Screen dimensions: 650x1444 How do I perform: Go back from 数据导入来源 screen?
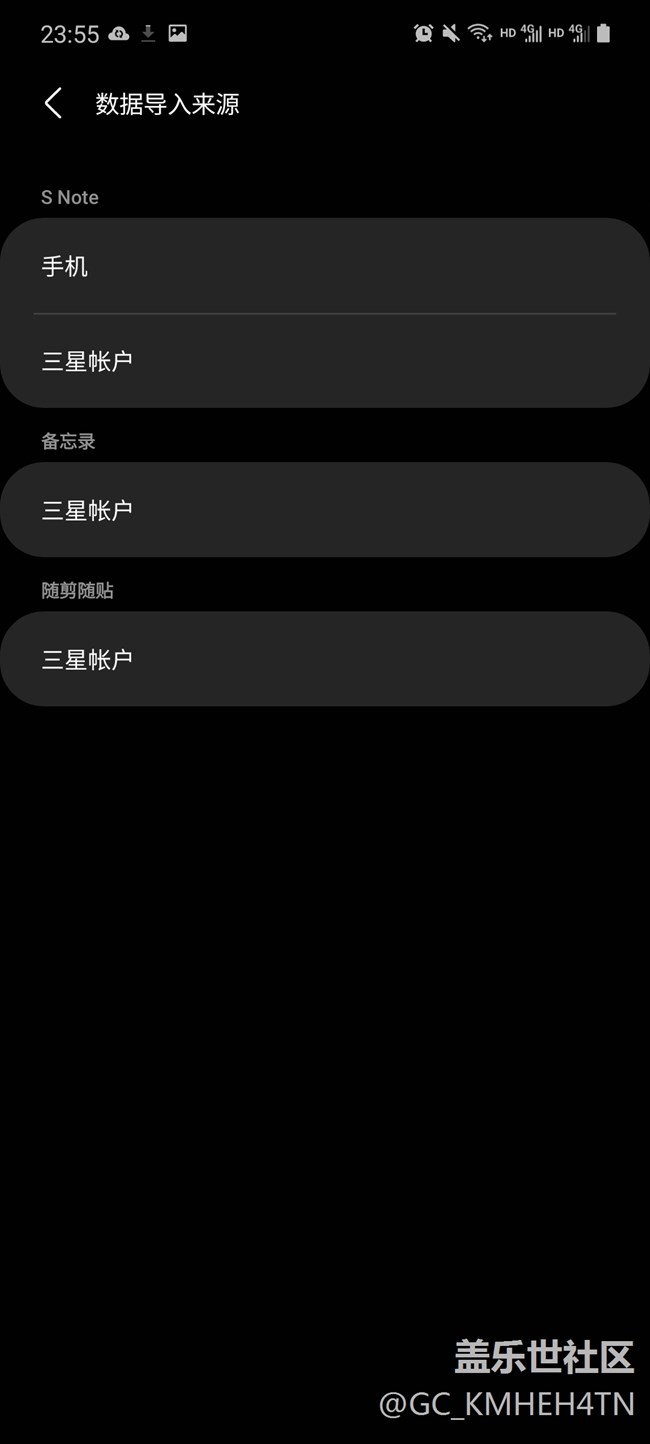tap(53, 103)
